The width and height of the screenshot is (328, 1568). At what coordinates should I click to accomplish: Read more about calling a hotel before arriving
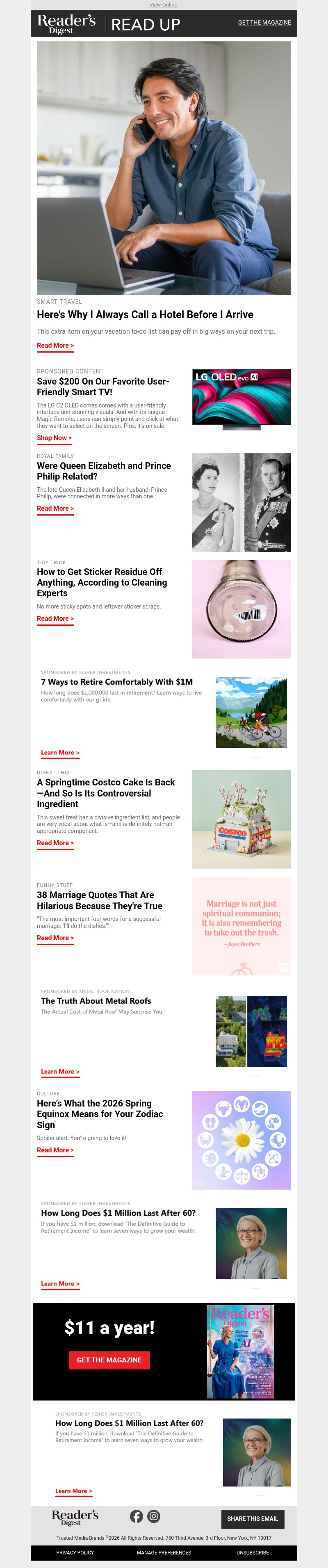tap(55, 346)
